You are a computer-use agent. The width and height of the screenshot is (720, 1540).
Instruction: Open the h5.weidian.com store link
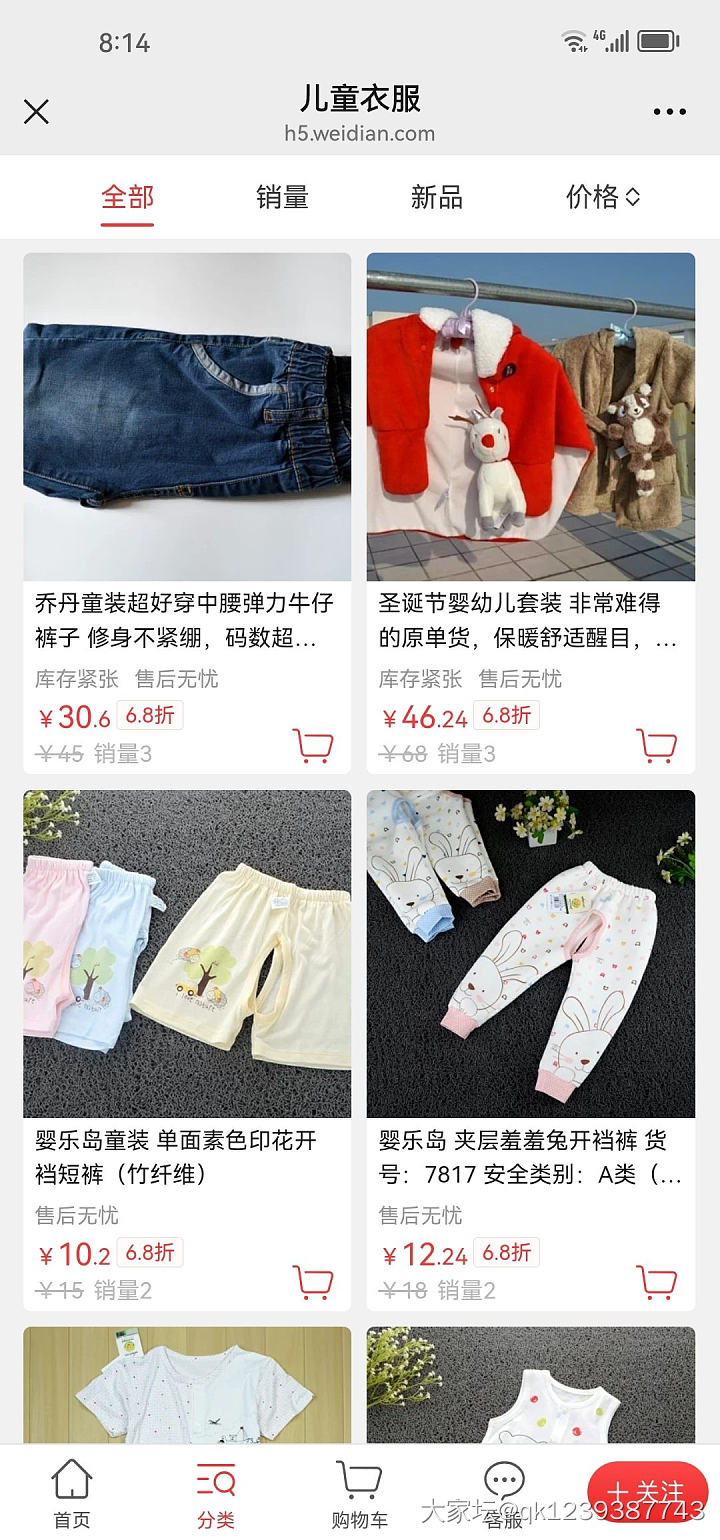[x=360, y=133]
